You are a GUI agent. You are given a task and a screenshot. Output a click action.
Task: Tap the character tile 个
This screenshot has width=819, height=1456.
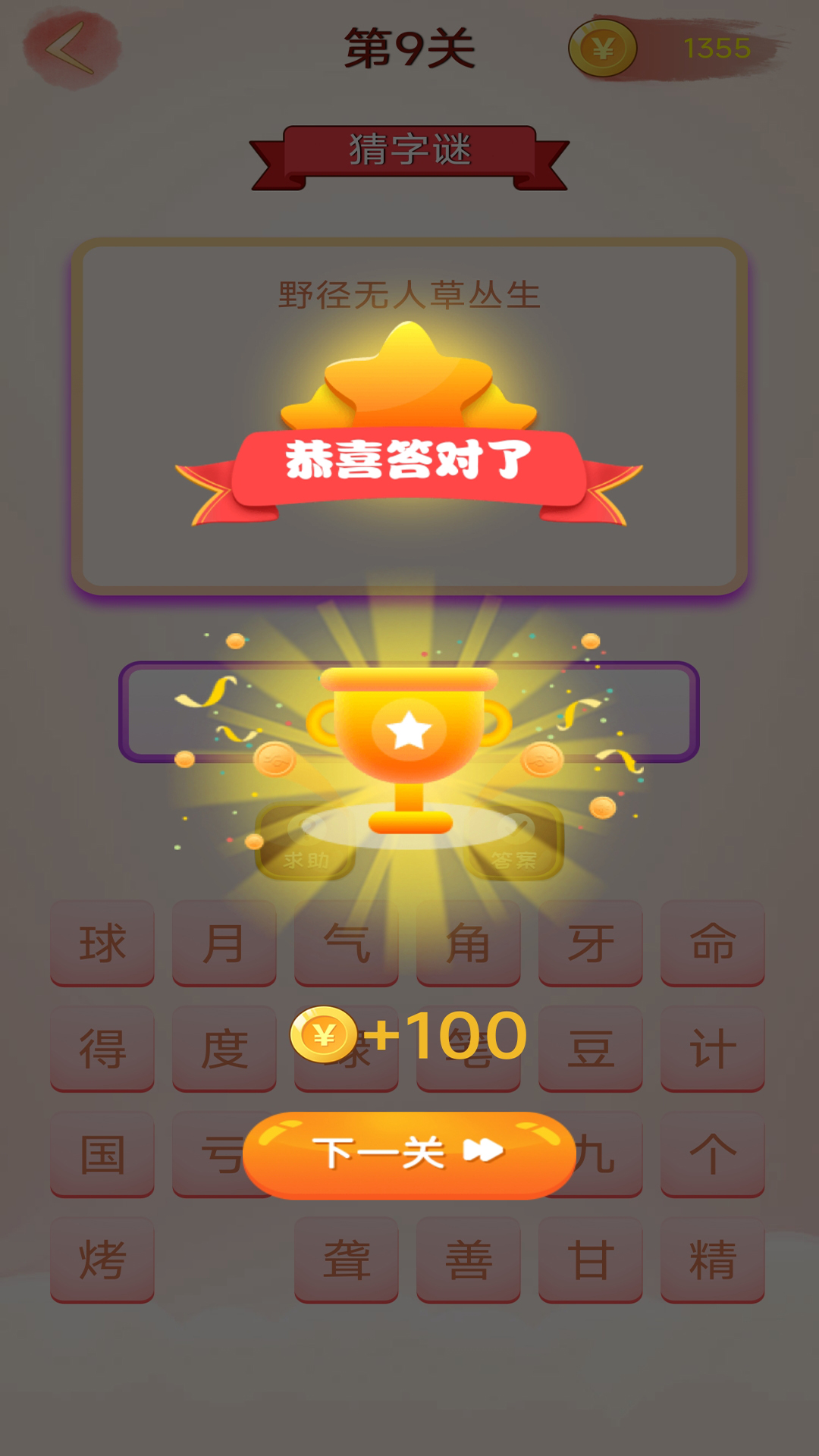pos(712,1154)
